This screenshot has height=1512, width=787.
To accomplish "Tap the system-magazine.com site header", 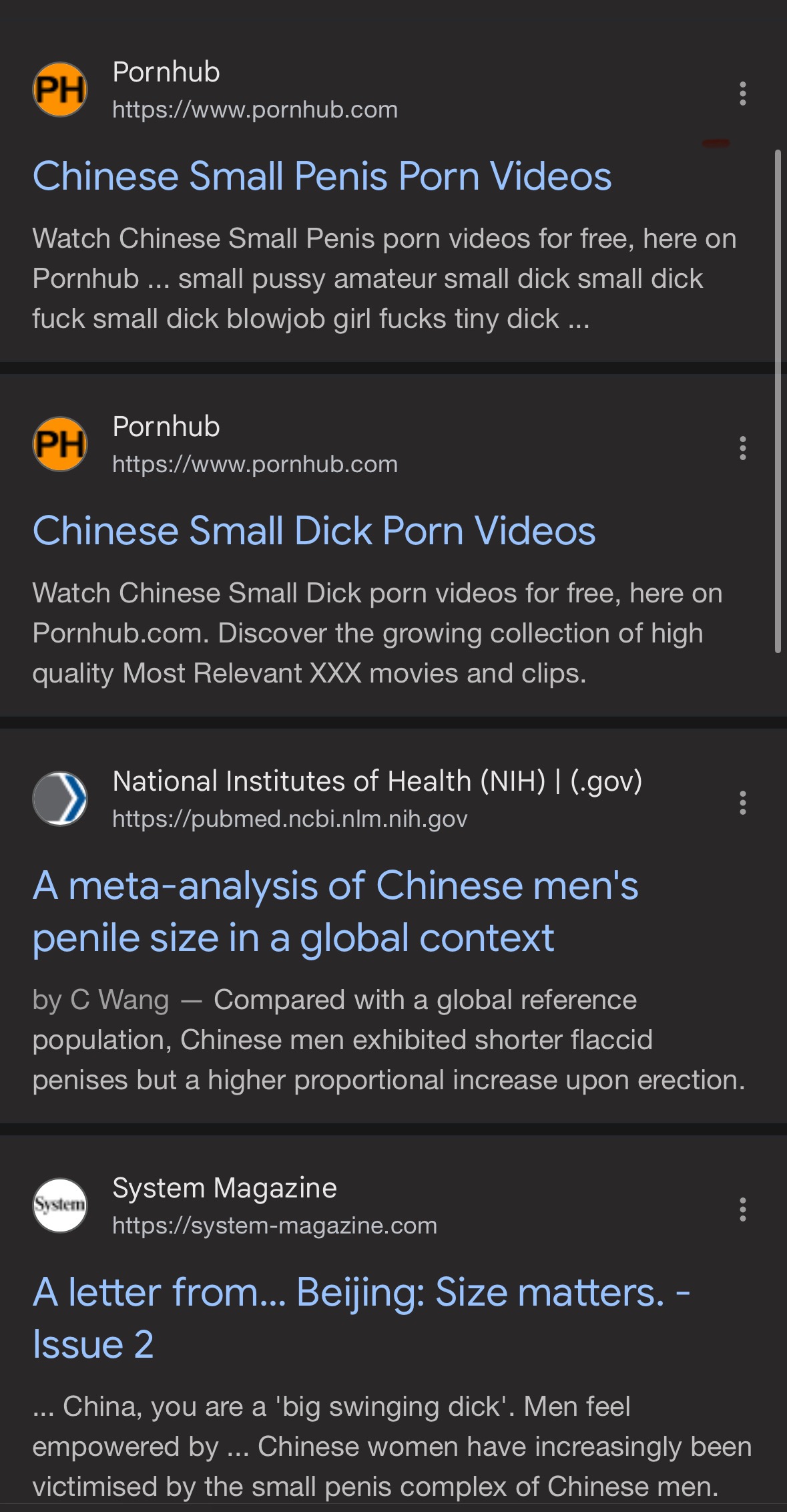I will [234, 1205].
